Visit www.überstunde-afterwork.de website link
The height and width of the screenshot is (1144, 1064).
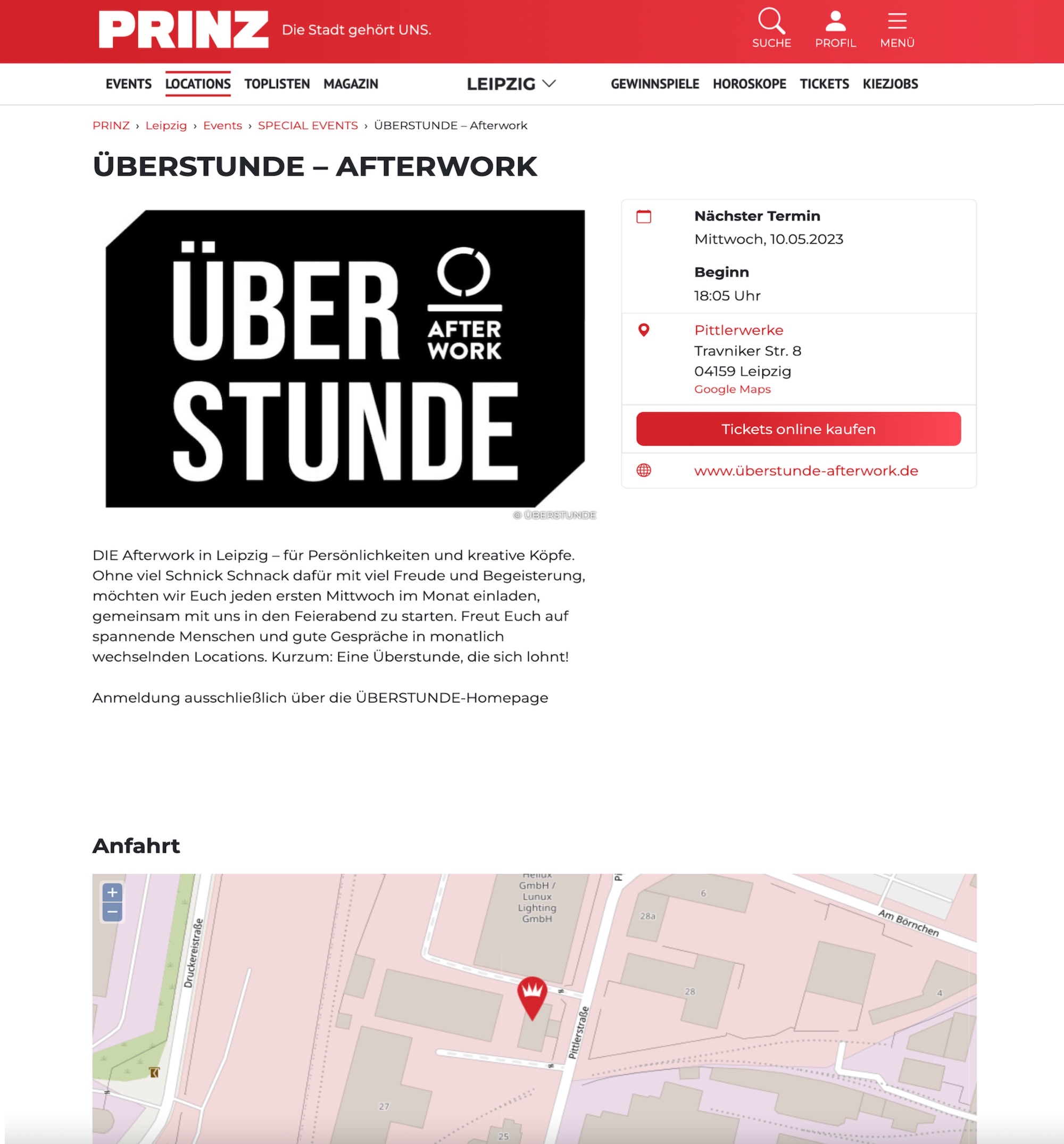pos(805,471)
